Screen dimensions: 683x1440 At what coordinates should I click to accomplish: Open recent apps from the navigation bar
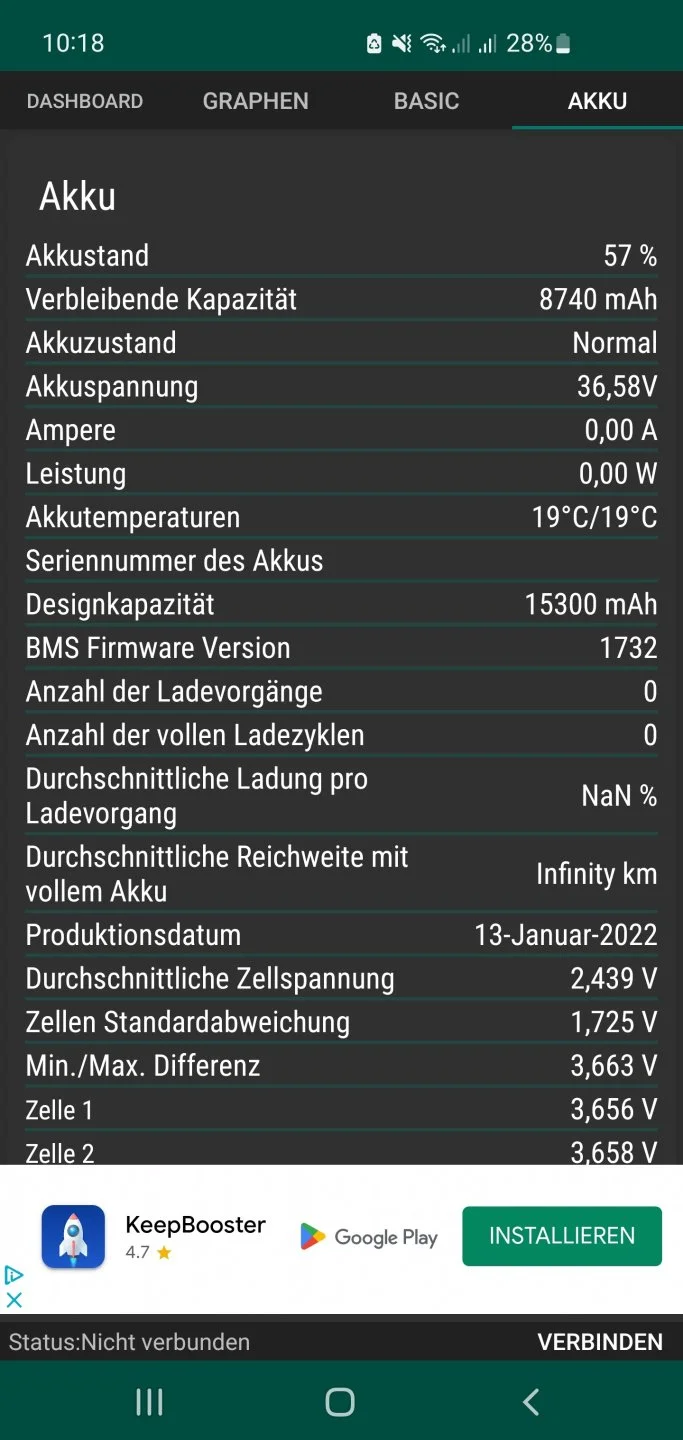(x=149, y=1402)
